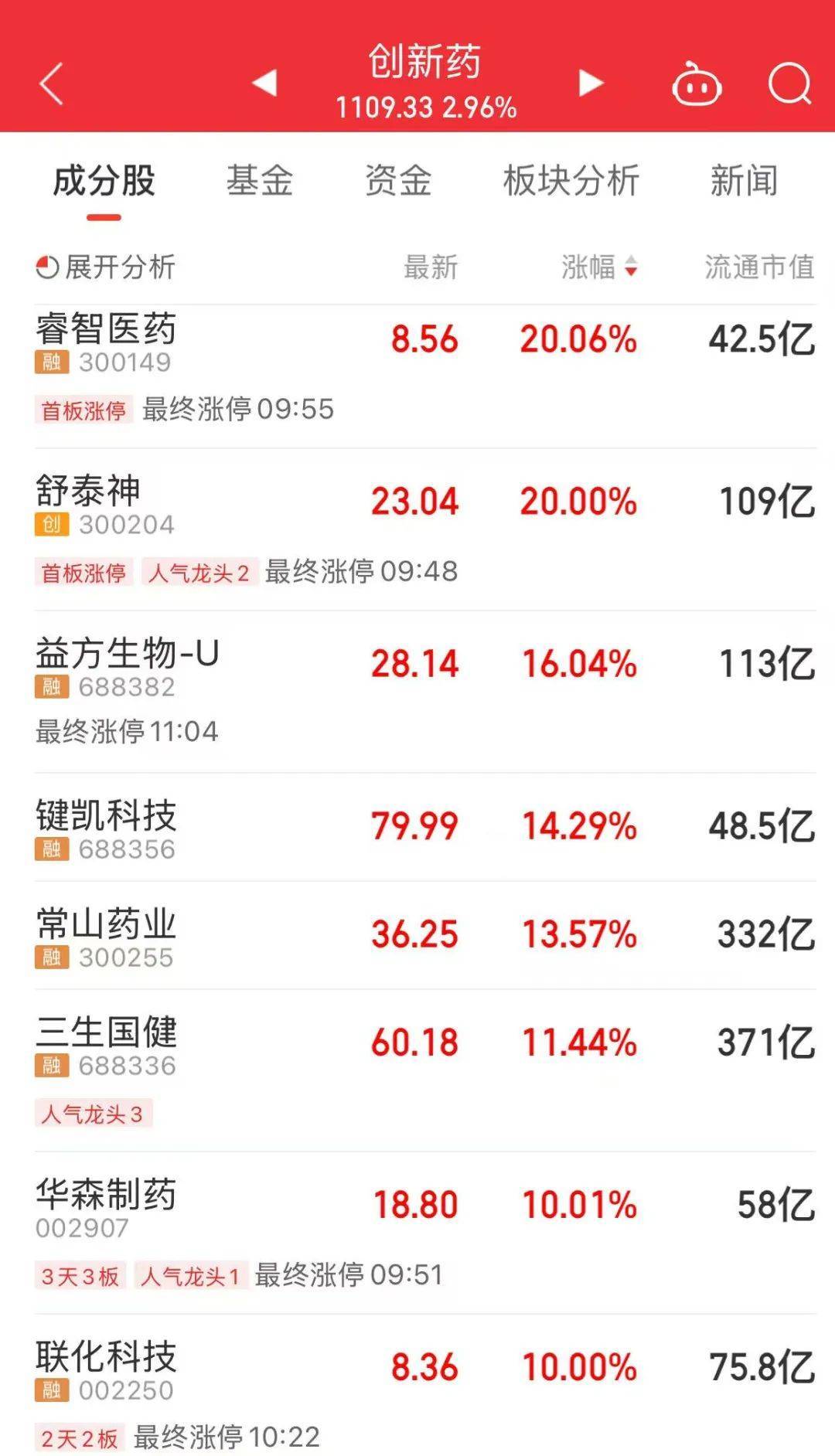Screen dimensions: 835x1456
Task: Open the robot assistant icon
Action: (697, 84)
